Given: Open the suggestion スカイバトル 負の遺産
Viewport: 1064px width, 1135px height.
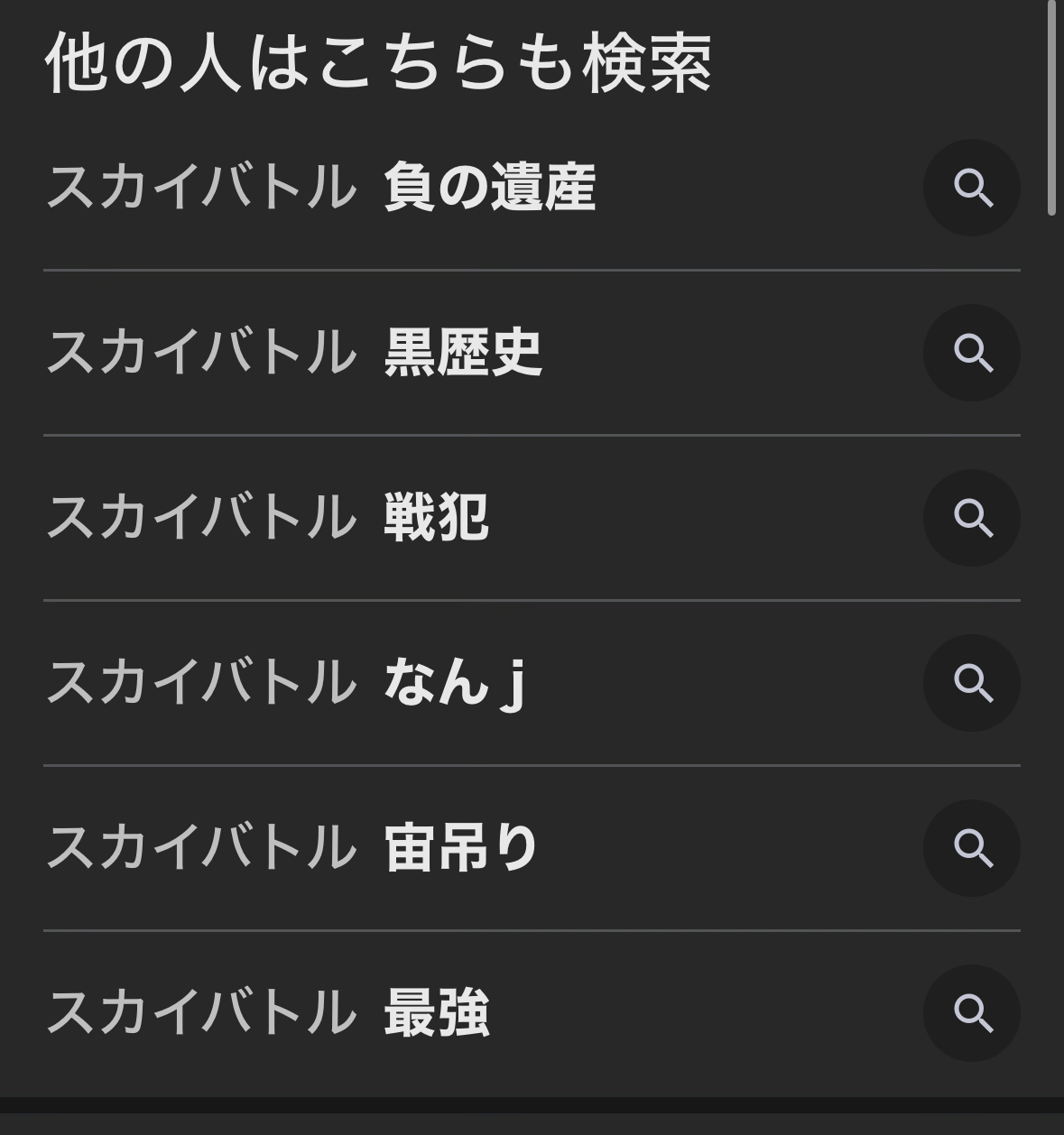Looking at the screenshot, I should 320,188.
